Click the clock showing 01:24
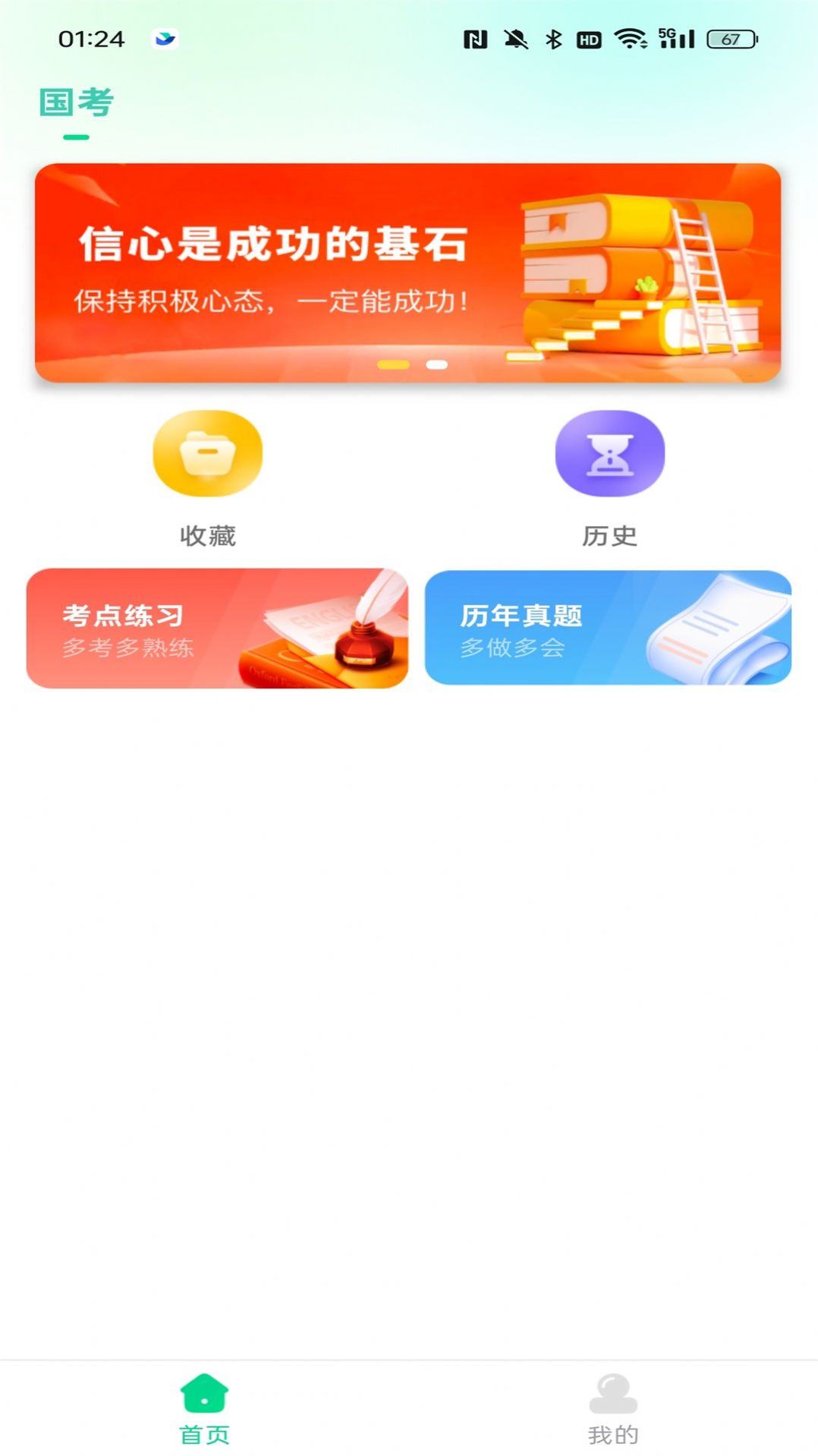The width and height of the screenshot is (818, 1456). [x=91, y=38]
